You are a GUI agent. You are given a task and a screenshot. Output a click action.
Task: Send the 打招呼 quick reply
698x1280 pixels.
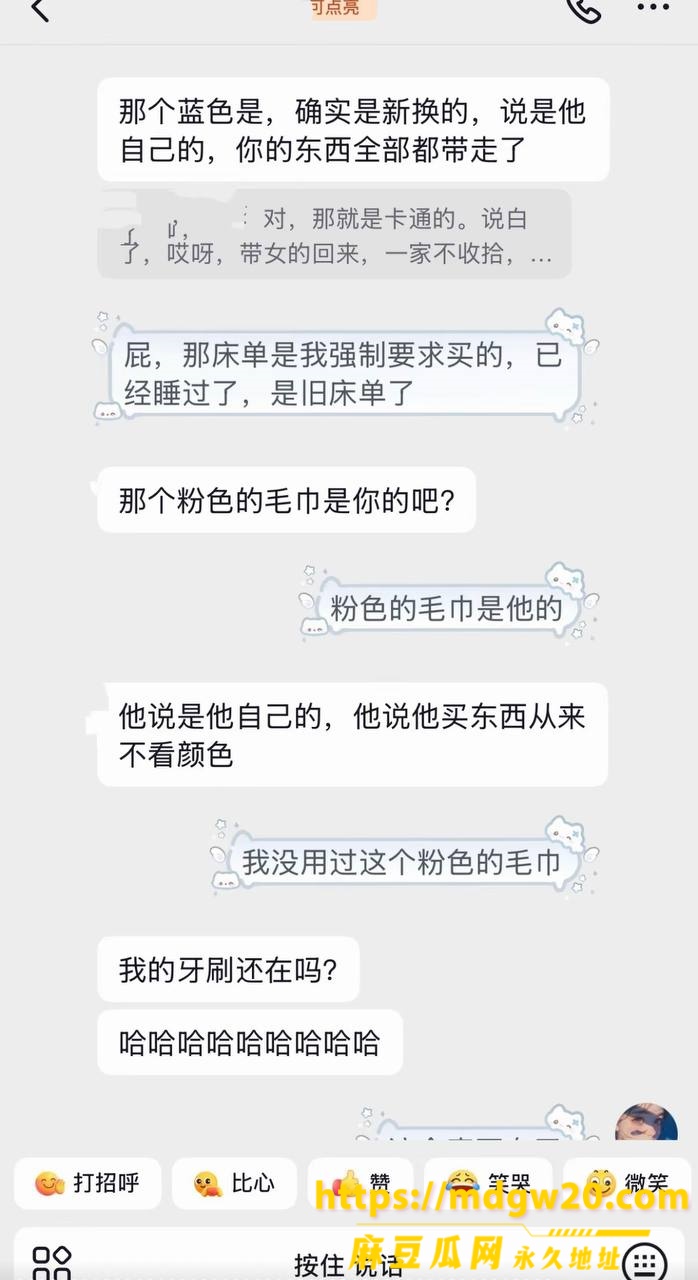(x=86, y=1184)
